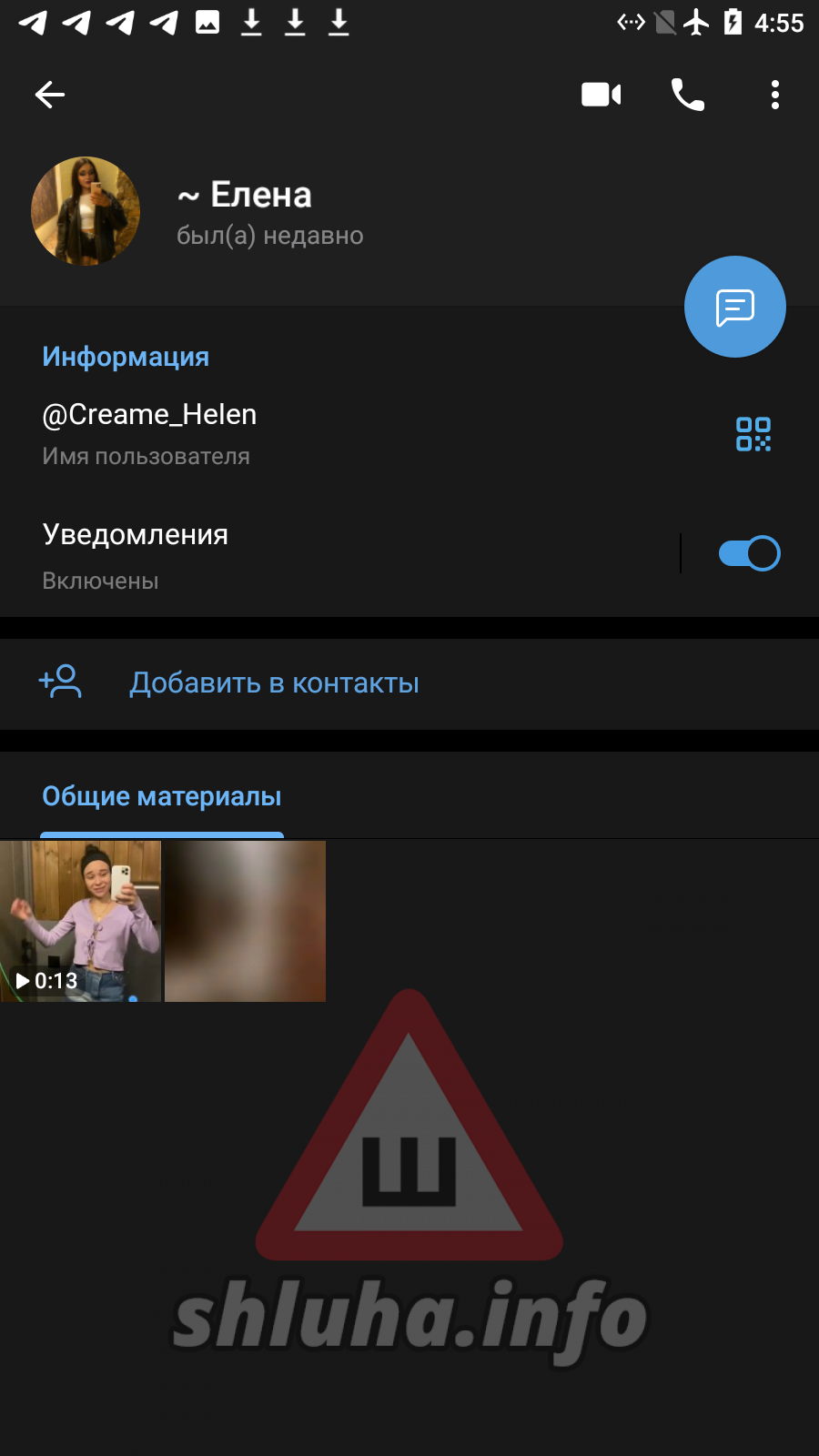This screenshot has height=1456, width=819.
Task: Open the blurred media thumbnail
Action: [x=245, y=921]
